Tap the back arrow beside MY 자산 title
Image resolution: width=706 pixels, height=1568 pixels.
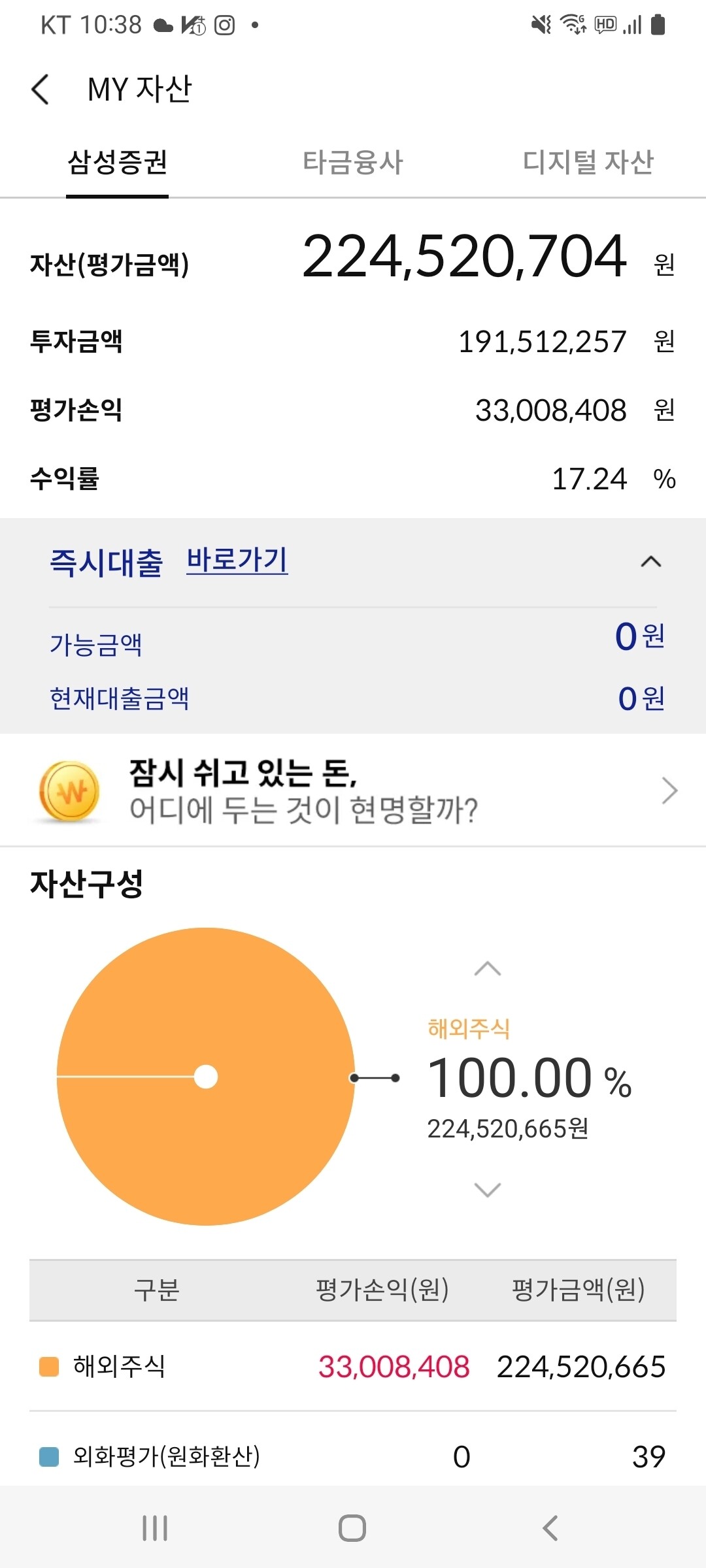click(x=41, y=91)
